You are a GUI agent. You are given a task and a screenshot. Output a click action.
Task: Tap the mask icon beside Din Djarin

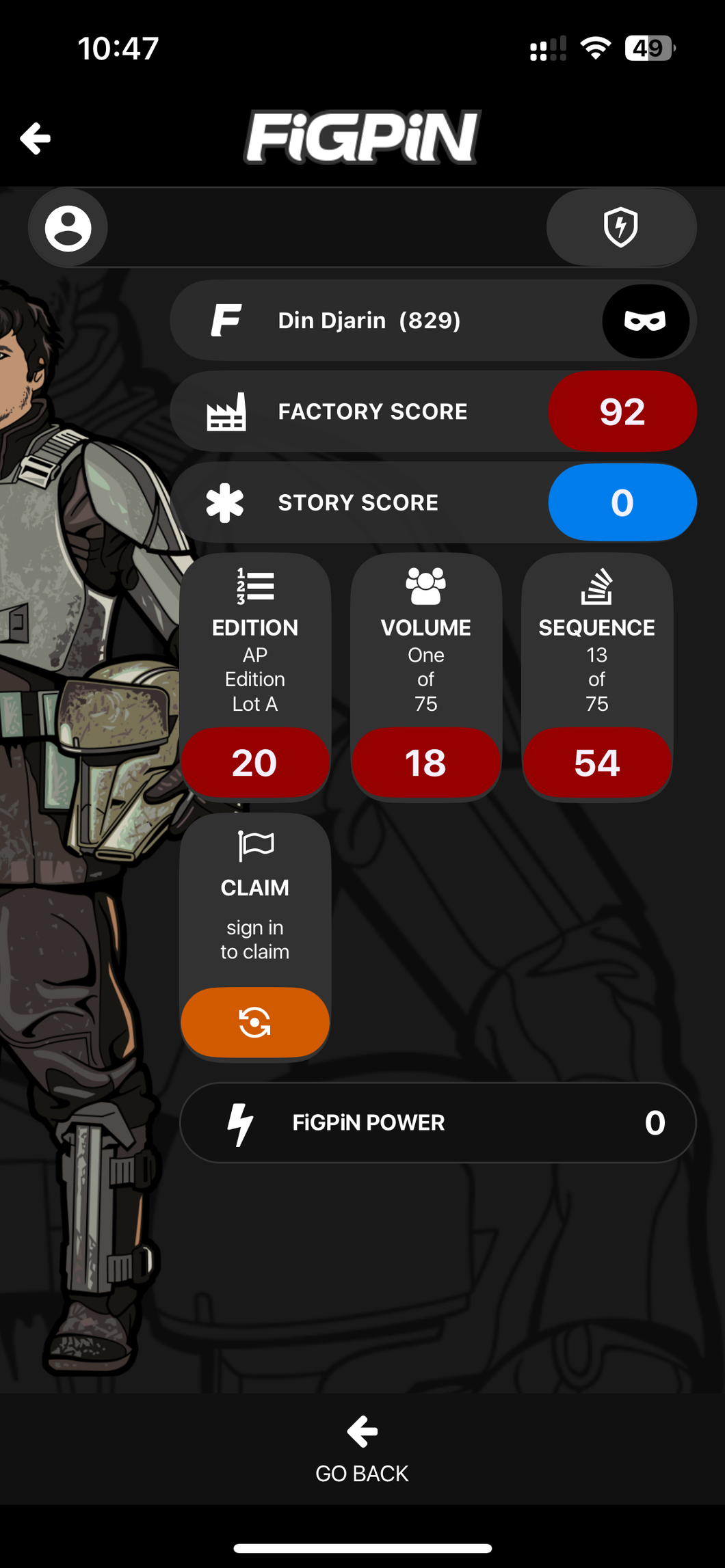[645, 321]
